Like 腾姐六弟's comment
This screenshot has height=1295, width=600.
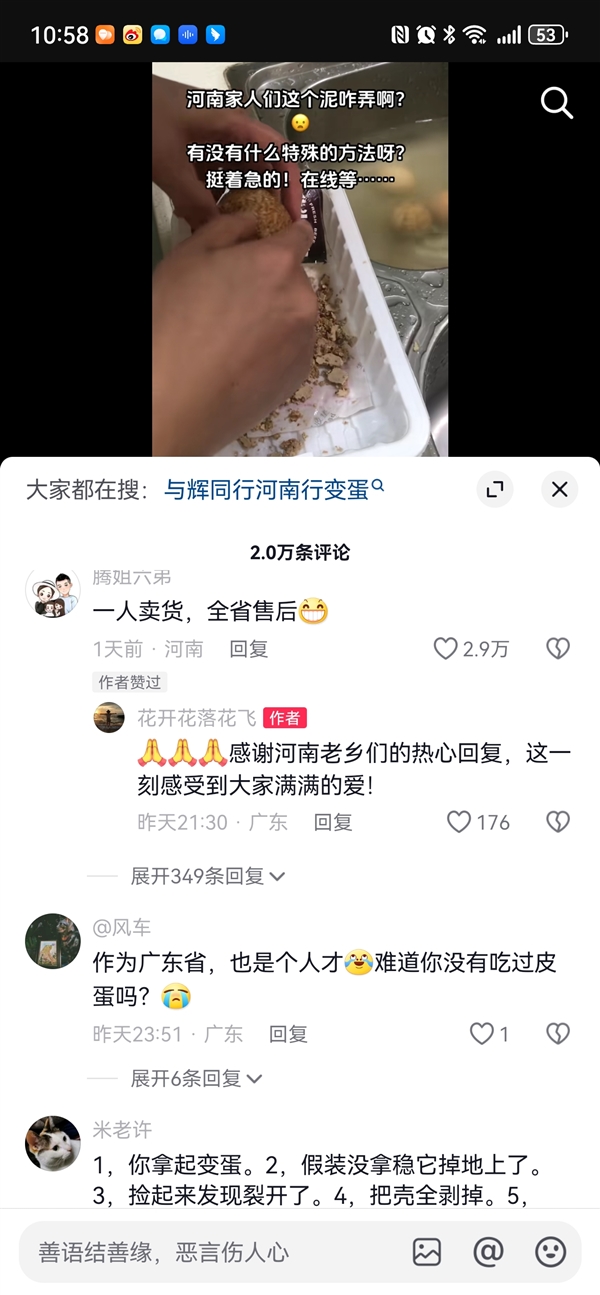(446, 649)
